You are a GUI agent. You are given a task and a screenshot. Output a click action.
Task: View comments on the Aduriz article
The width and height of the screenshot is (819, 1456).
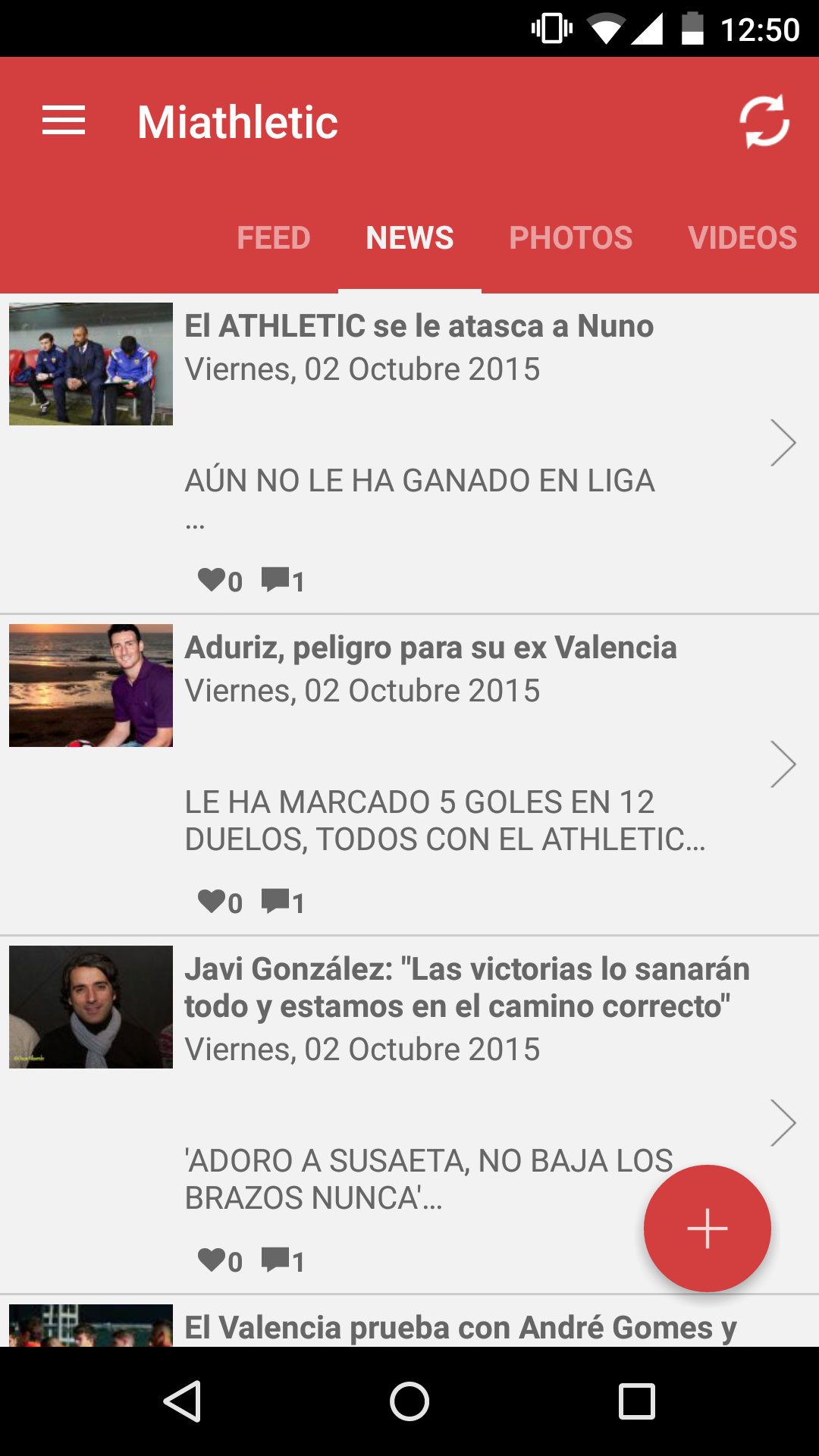[x=282, y=902]
